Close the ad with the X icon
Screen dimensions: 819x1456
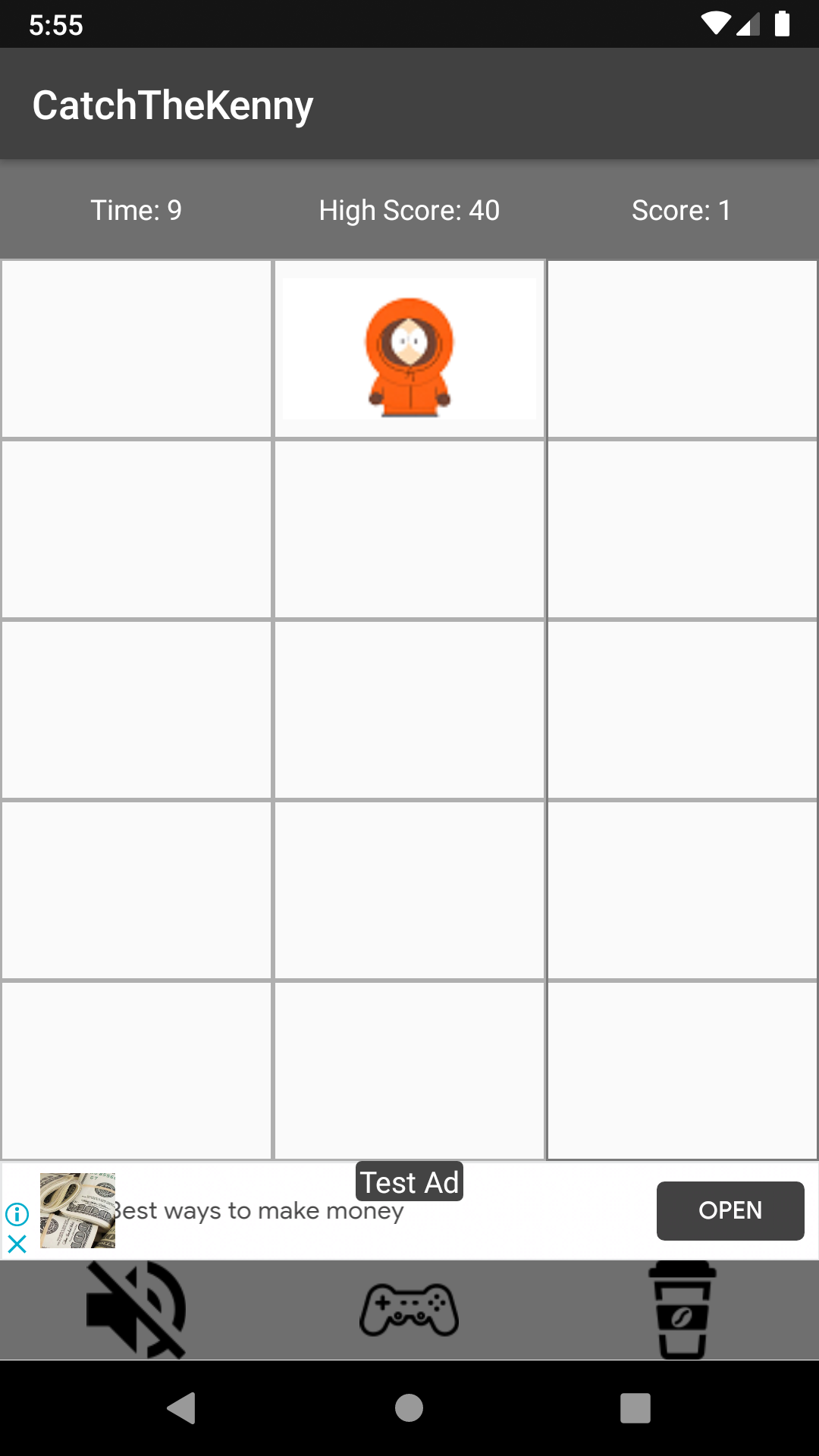click(x=17, y=1244)
